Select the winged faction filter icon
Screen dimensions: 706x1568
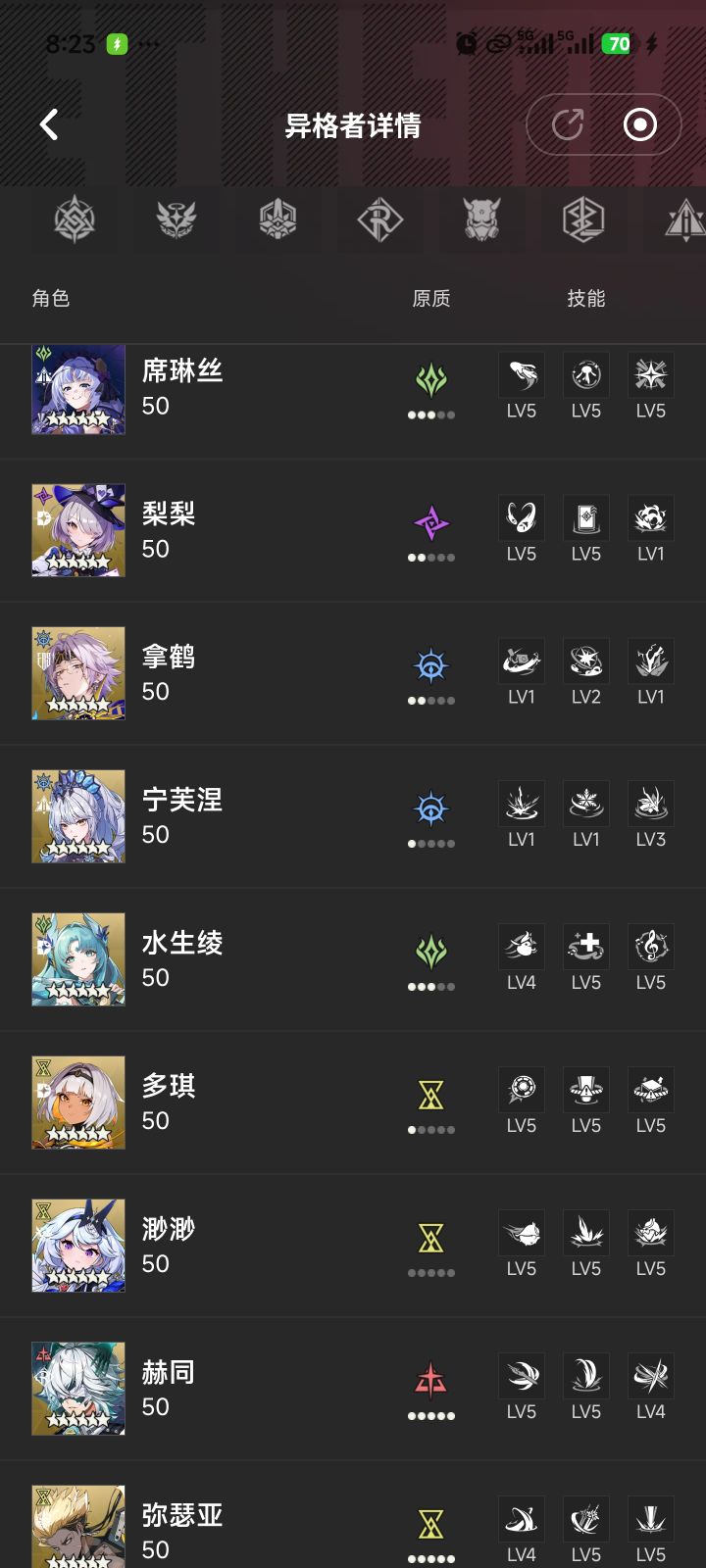[176, 220]
